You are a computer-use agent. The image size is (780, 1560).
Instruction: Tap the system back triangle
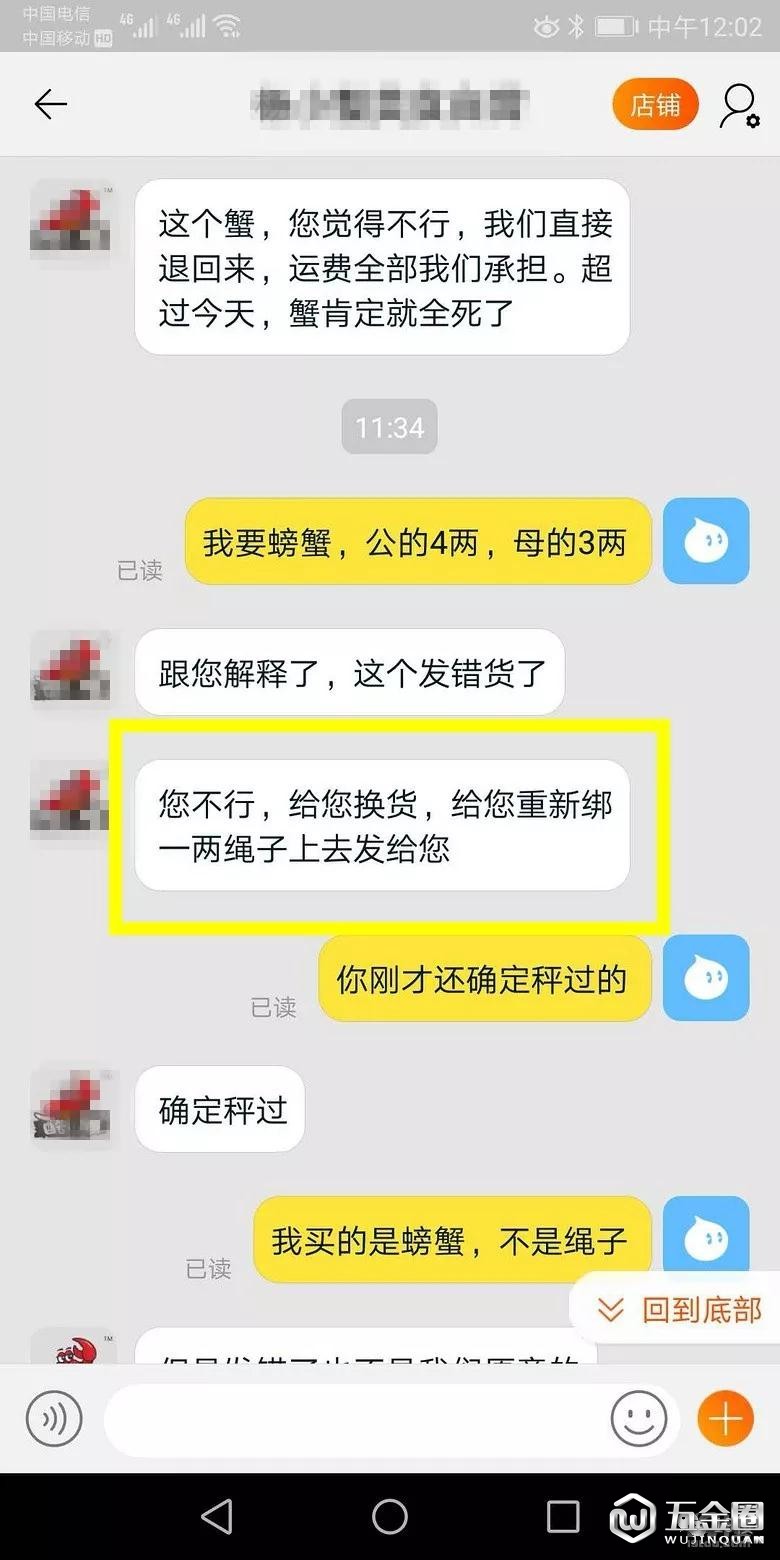click(x=217, y=1516)
